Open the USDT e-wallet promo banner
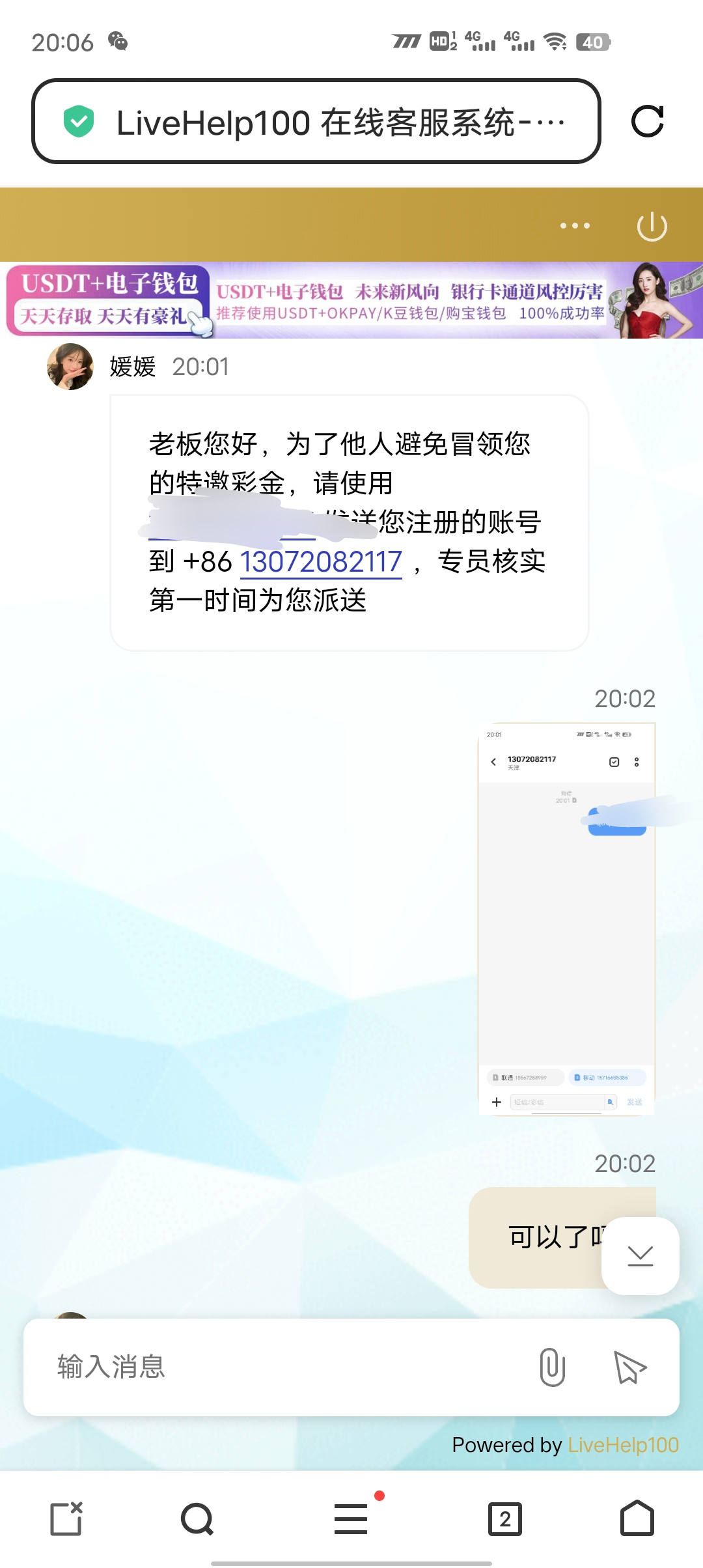Screen dimensions: 703x1568 [x=351, y=301]
